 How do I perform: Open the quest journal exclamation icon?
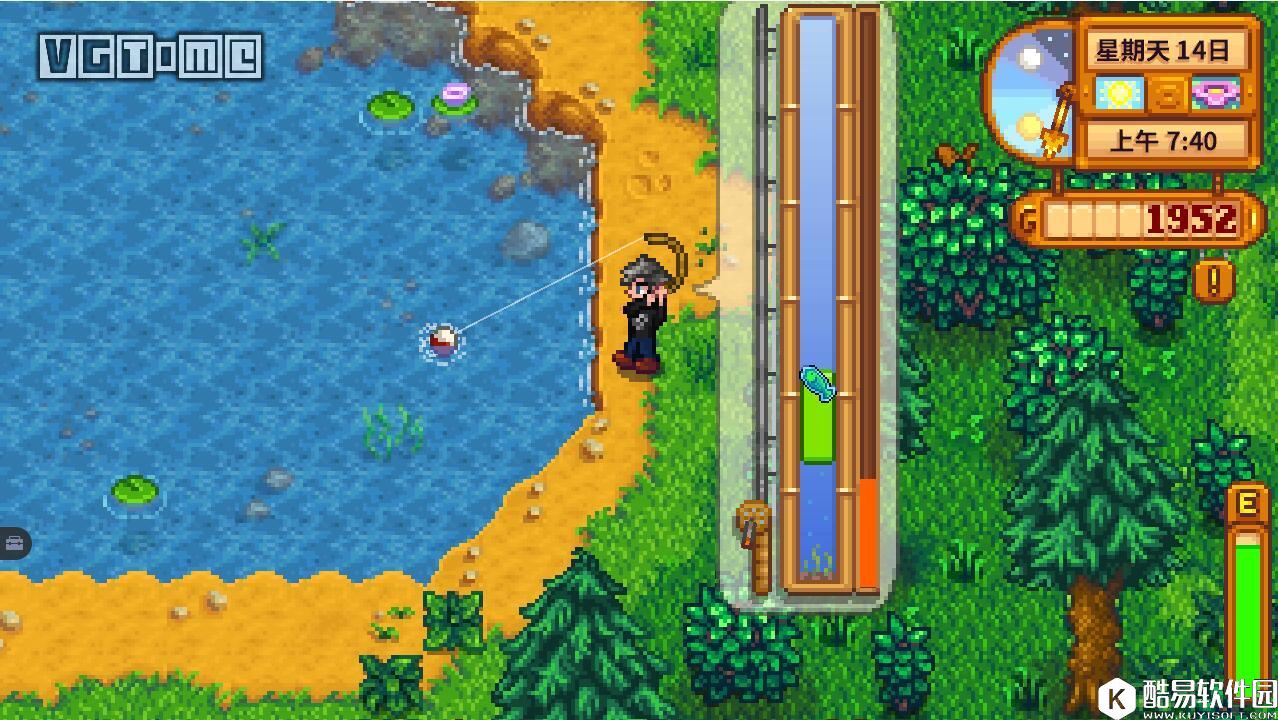1214,280
